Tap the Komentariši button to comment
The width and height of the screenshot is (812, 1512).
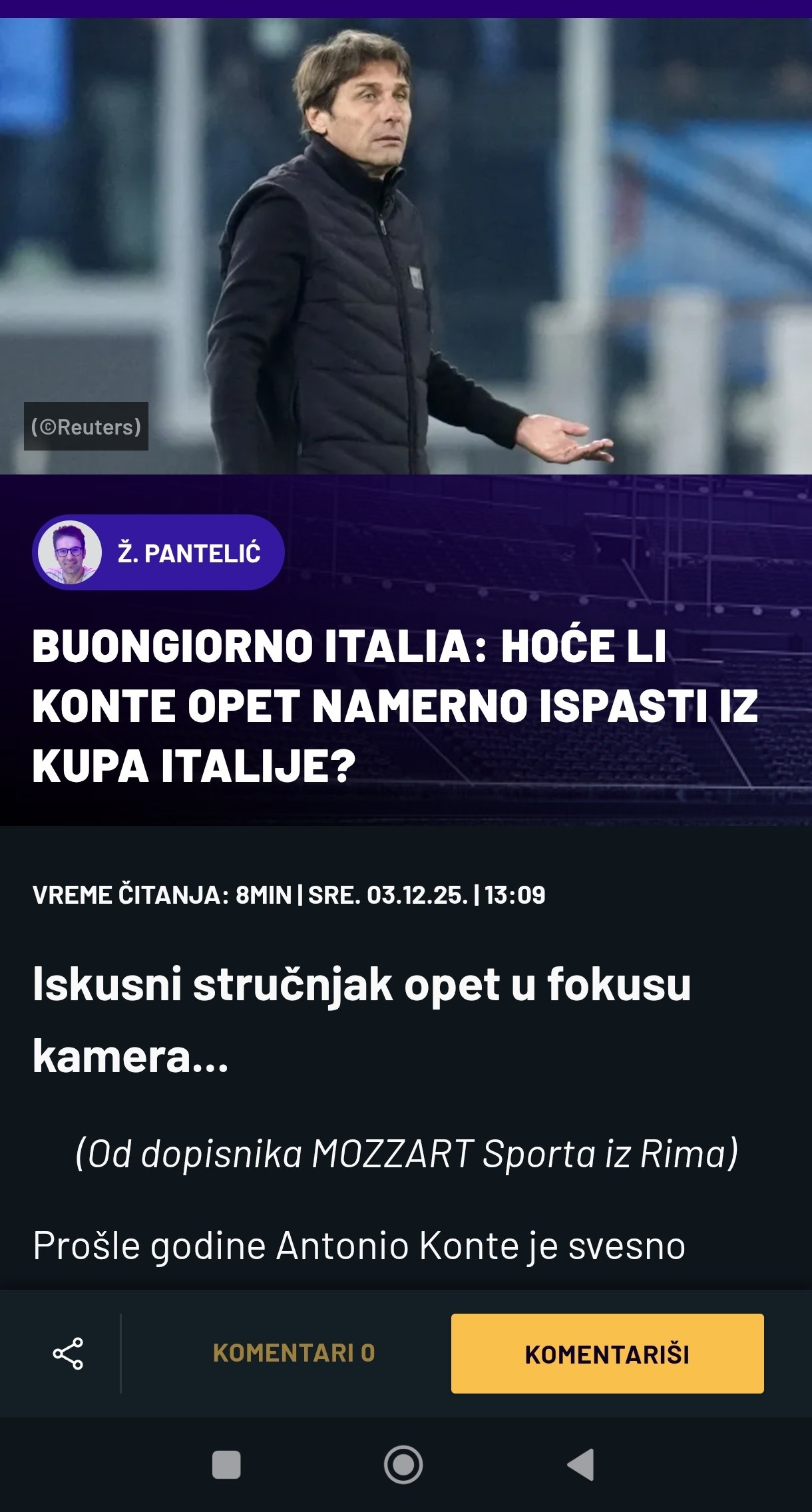[607, 1354]
